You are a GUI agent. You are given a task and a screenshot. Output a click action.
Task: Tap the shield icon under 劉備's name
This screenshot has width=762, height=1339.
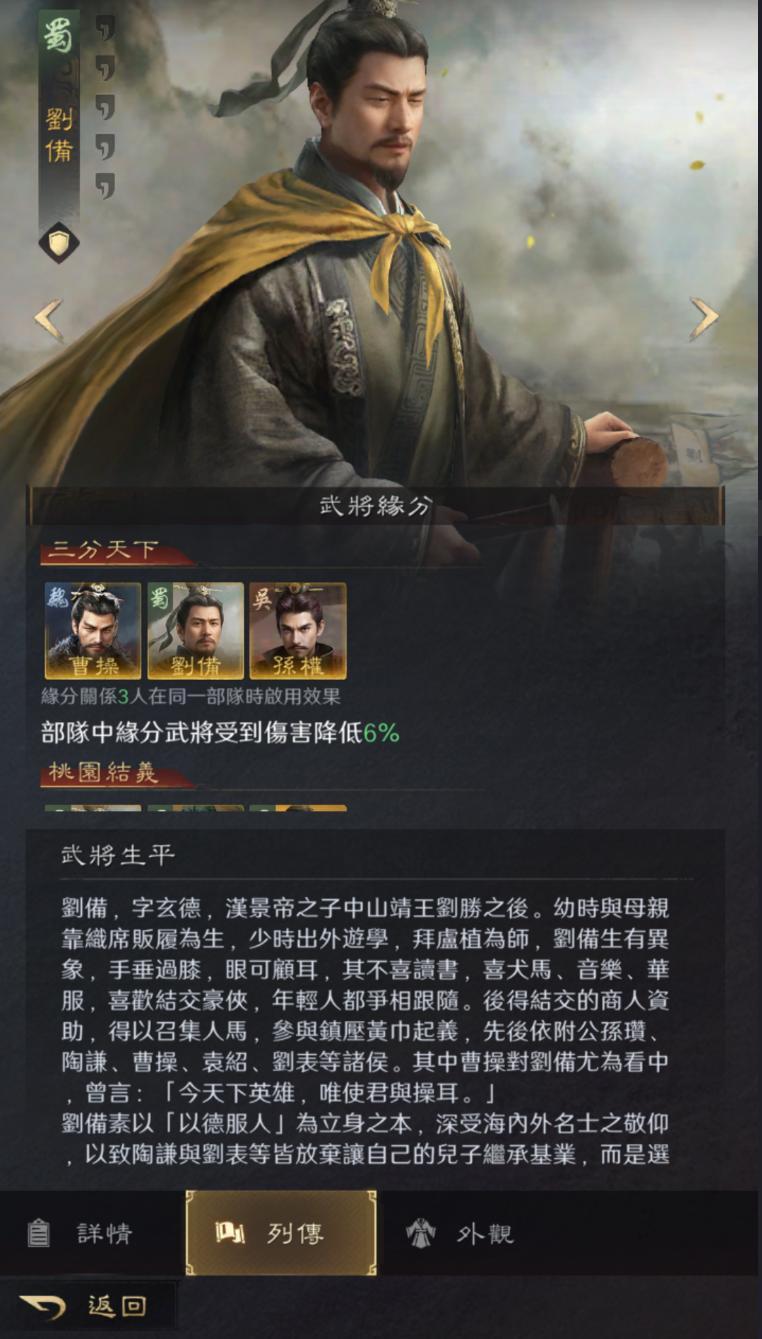point(58,242)
